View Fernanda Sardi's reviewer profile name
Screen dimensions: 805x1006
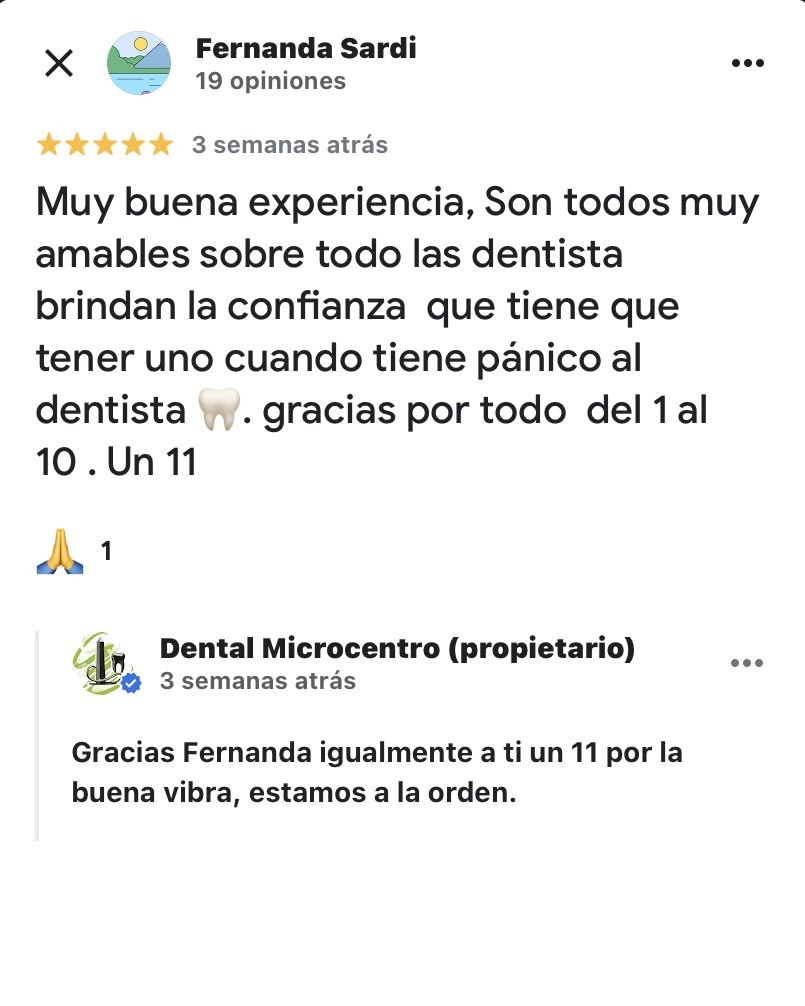(306, 48)
